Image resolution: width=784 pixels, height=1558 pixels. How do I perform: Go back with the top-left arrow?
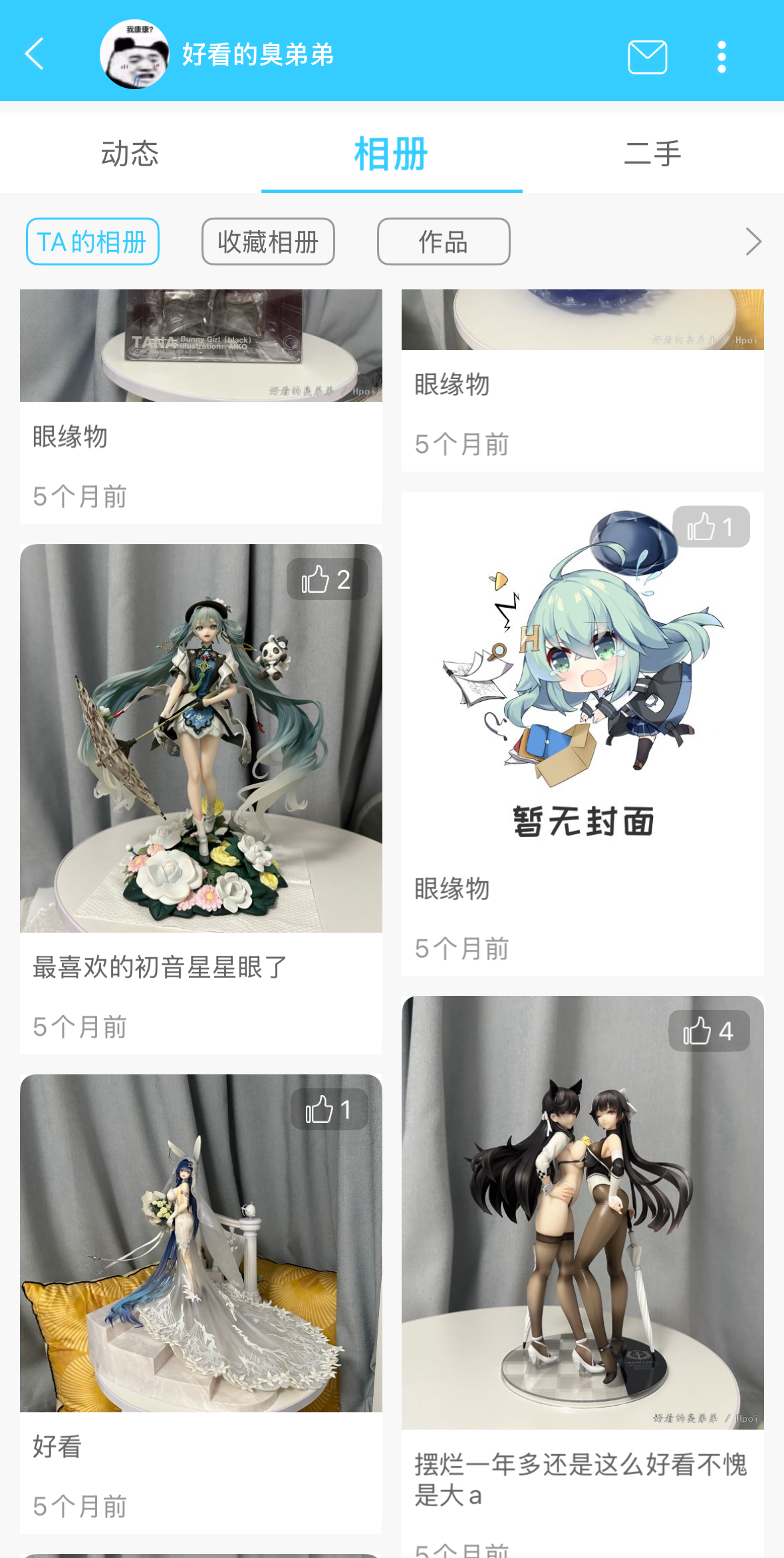35,55
